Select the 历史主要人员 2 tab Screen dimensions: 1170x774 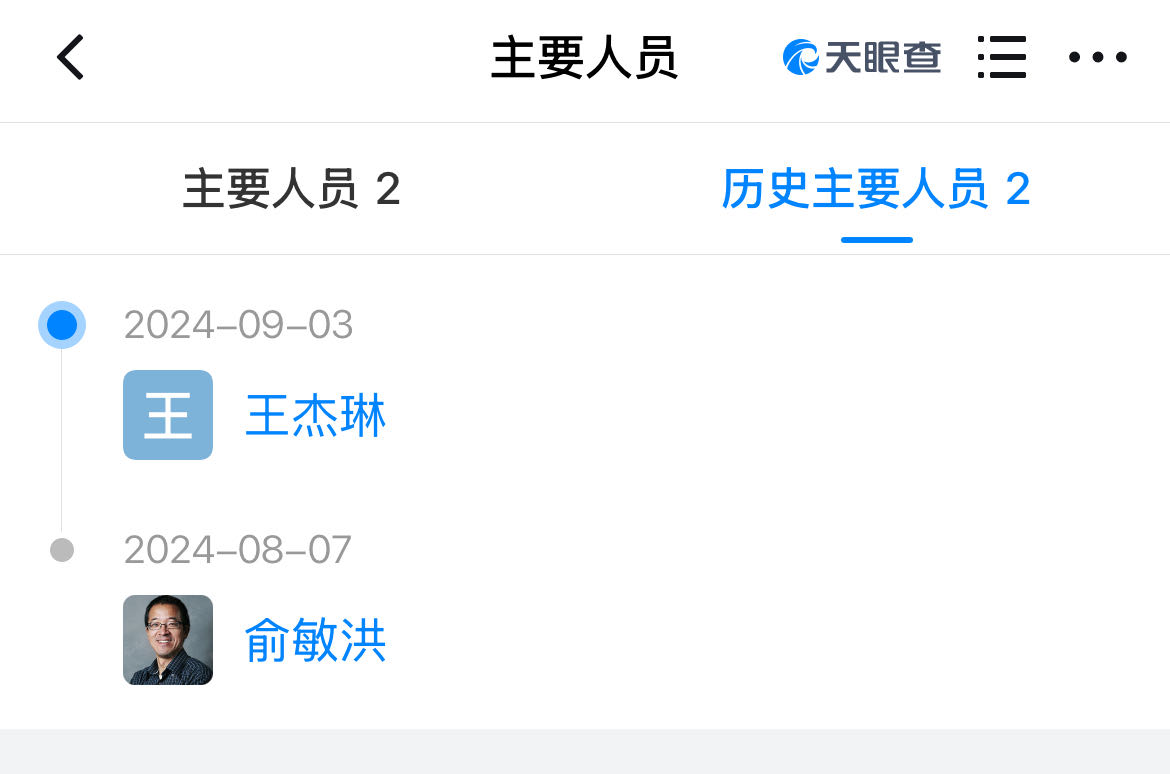point(875,189)
